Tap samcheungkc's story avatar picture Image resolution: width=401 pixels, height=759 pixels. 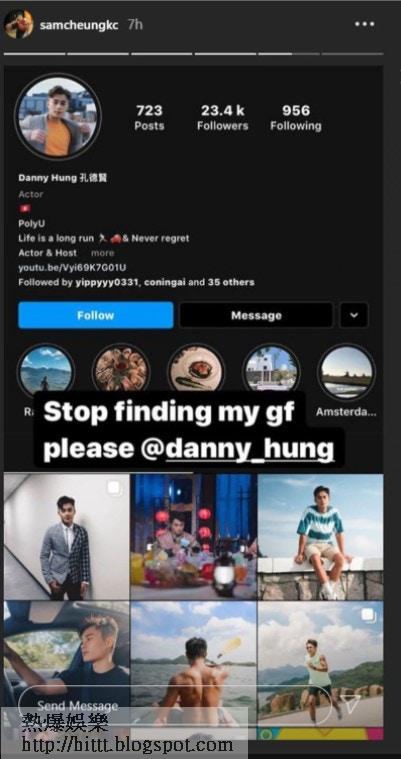(x=19, y=24)
